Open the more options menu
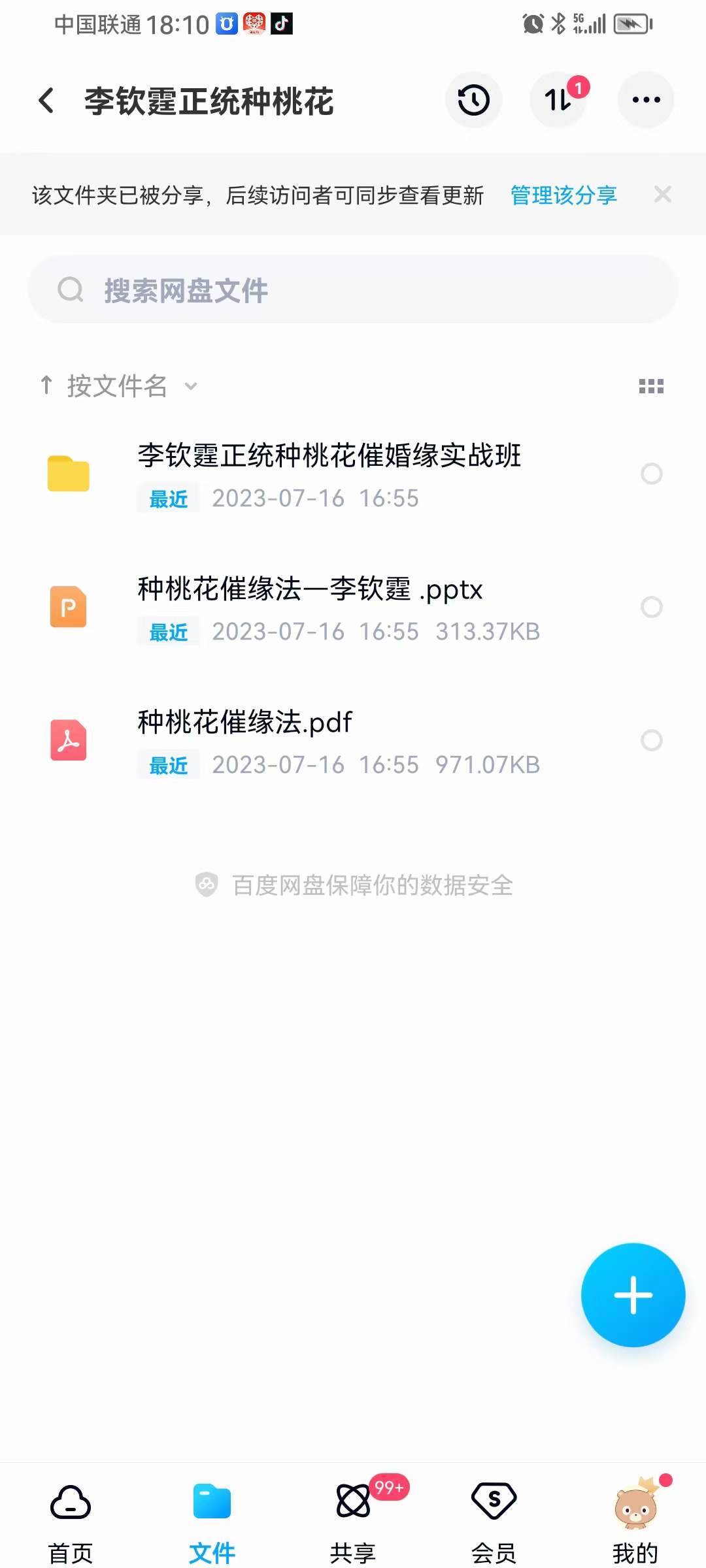 coord(646,100)
